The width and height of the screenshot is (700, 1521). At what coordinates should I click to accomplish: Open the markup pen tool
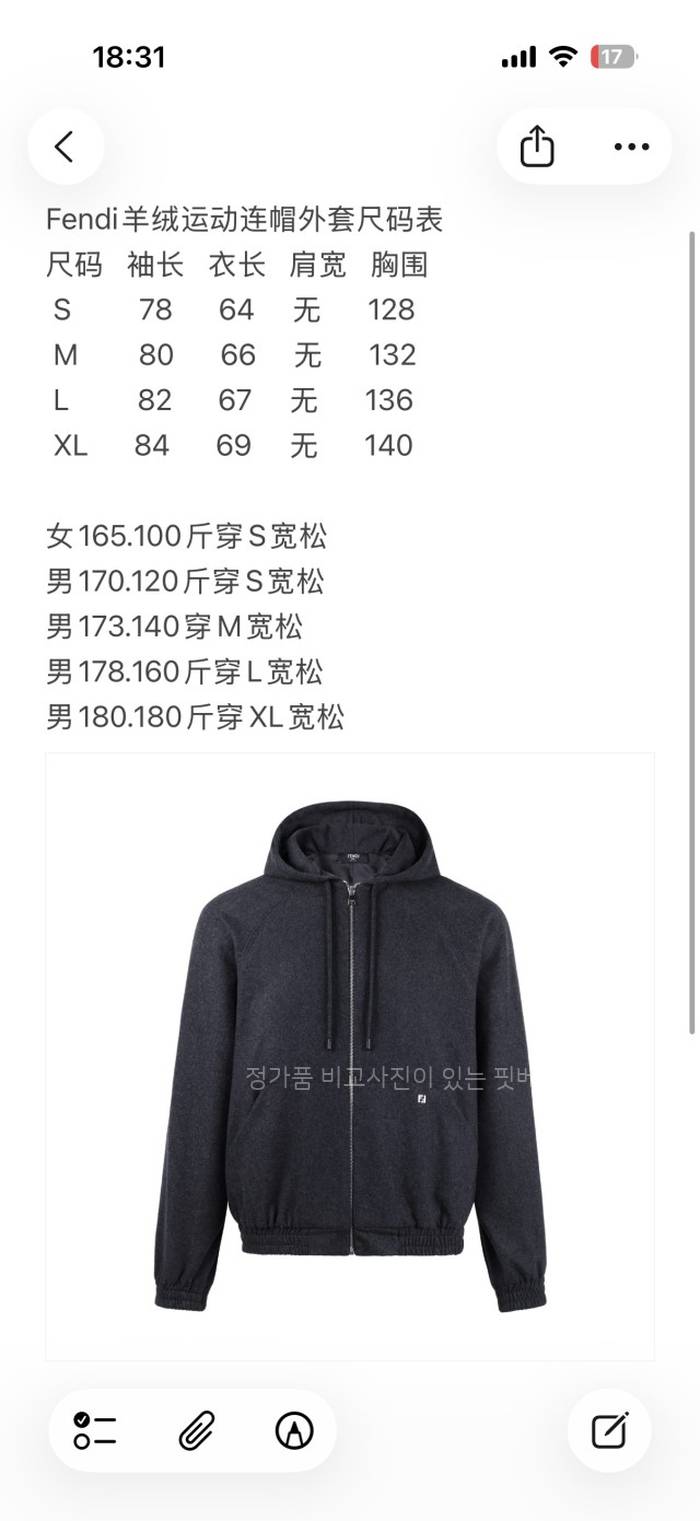[x=294, y=1431]
